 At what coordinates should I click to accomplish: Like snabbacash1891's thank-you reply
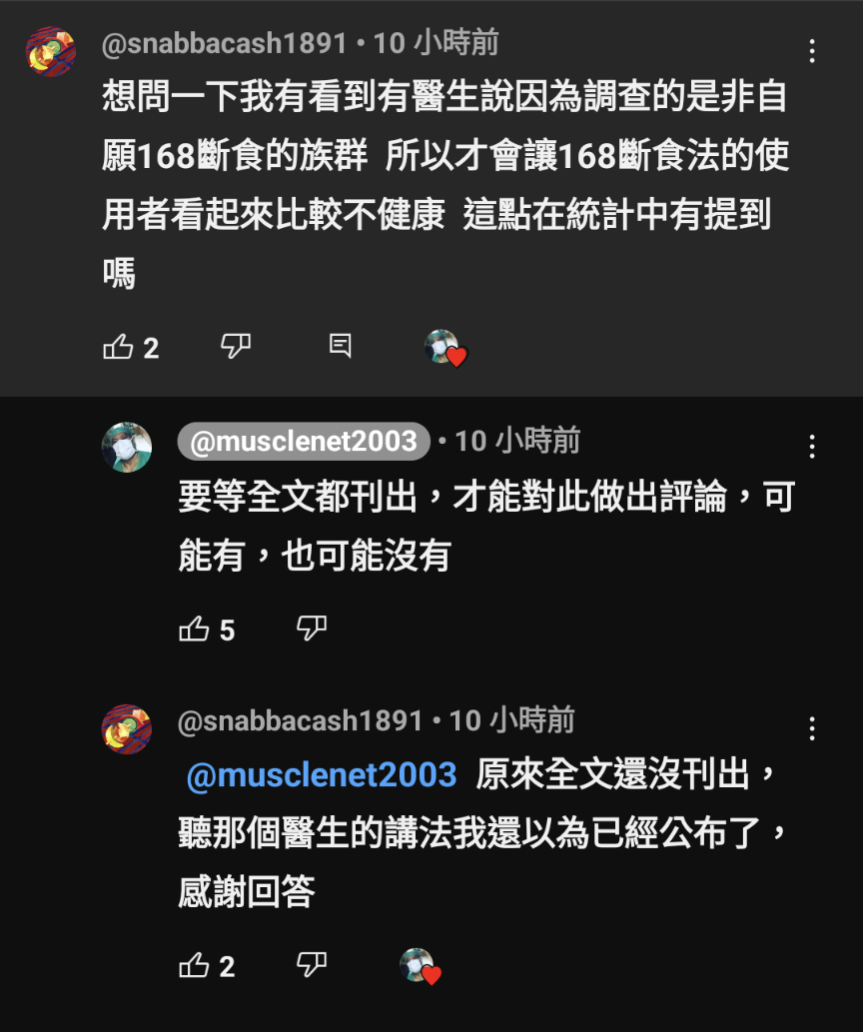pyautogui.click(x=193, y=965)
